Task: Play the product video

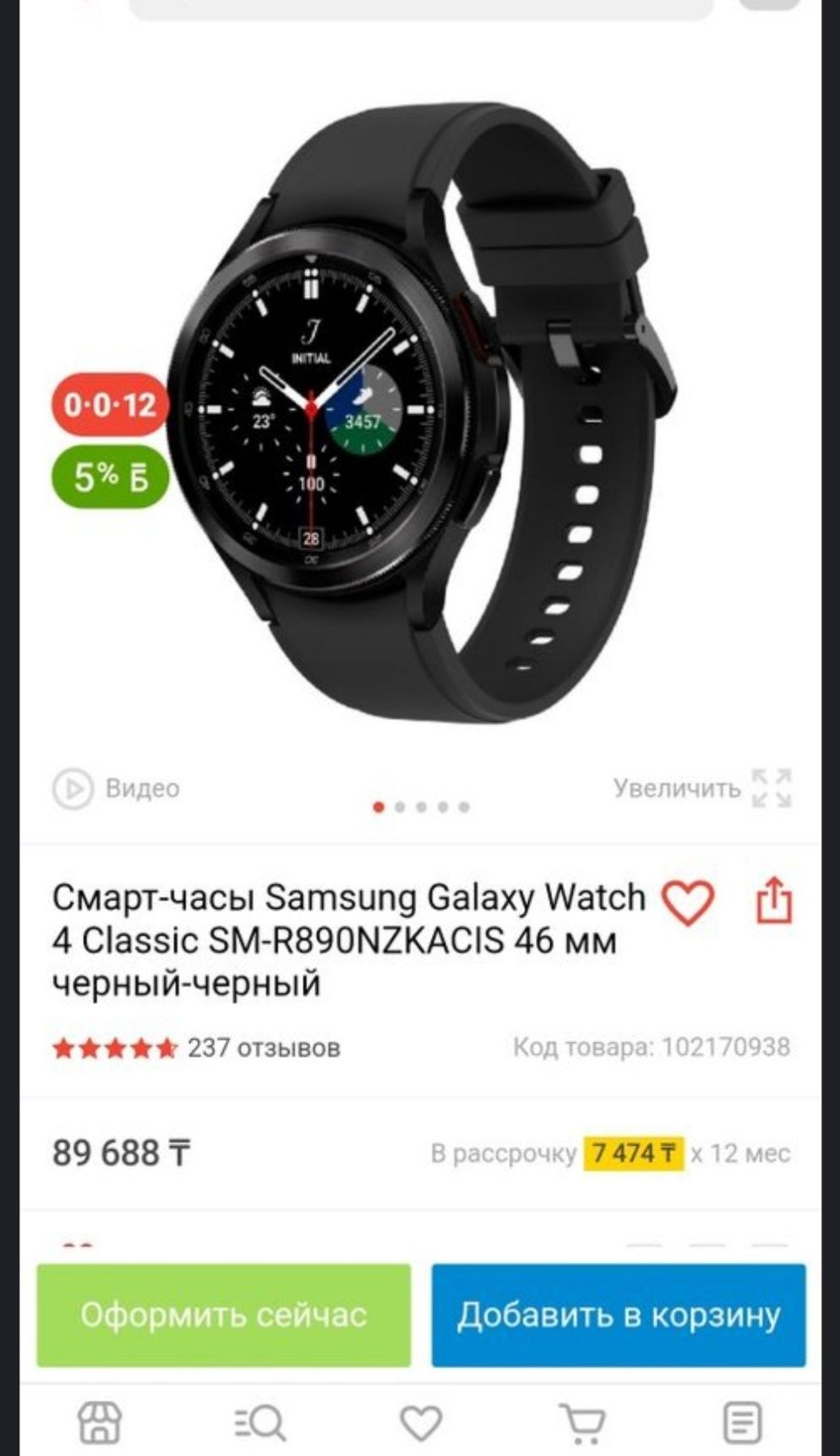Action: [x=117, y=788]
